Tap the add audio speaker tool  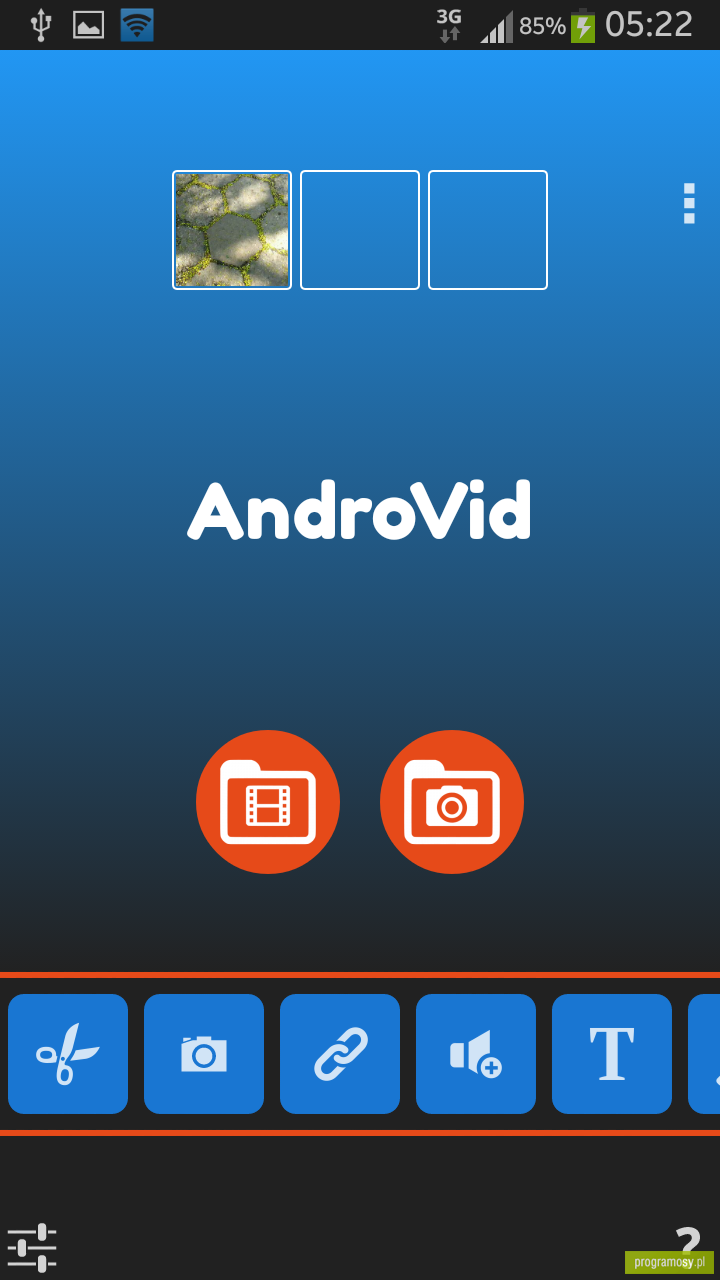tap(476, 1054)
